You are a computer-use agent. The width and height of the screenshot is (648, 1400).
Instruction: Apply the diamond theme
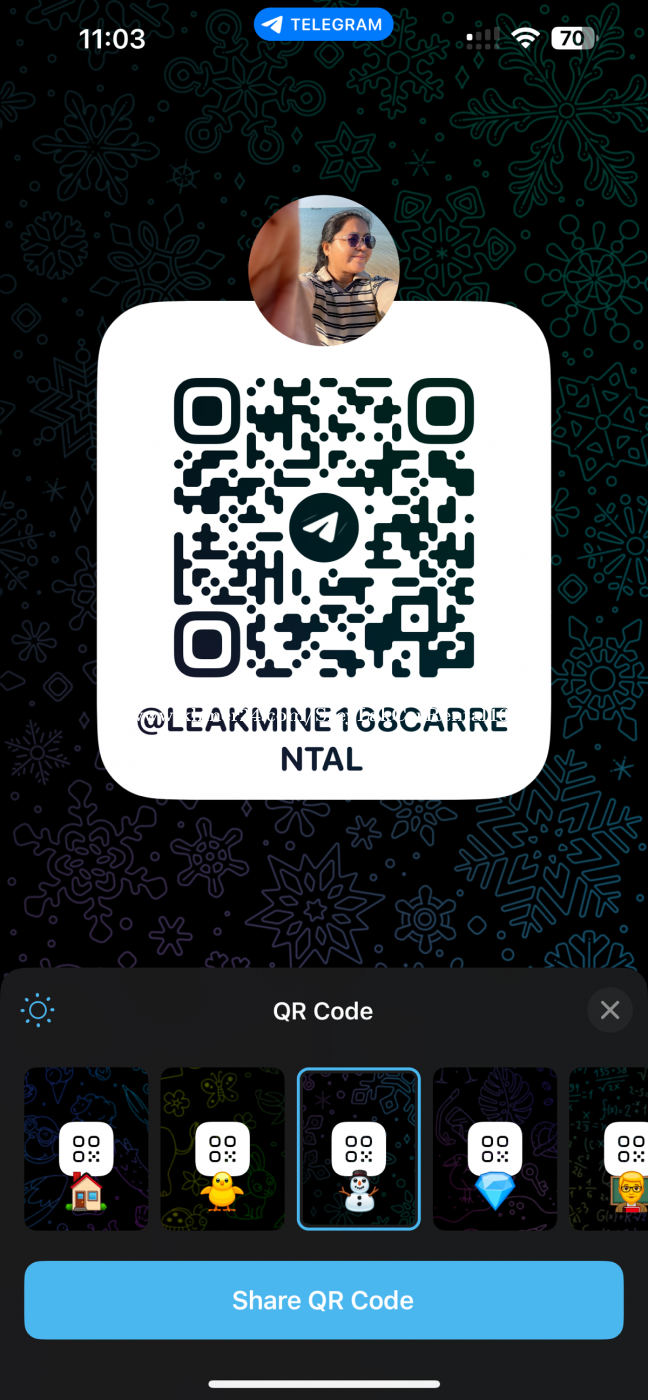[494, 1149]
